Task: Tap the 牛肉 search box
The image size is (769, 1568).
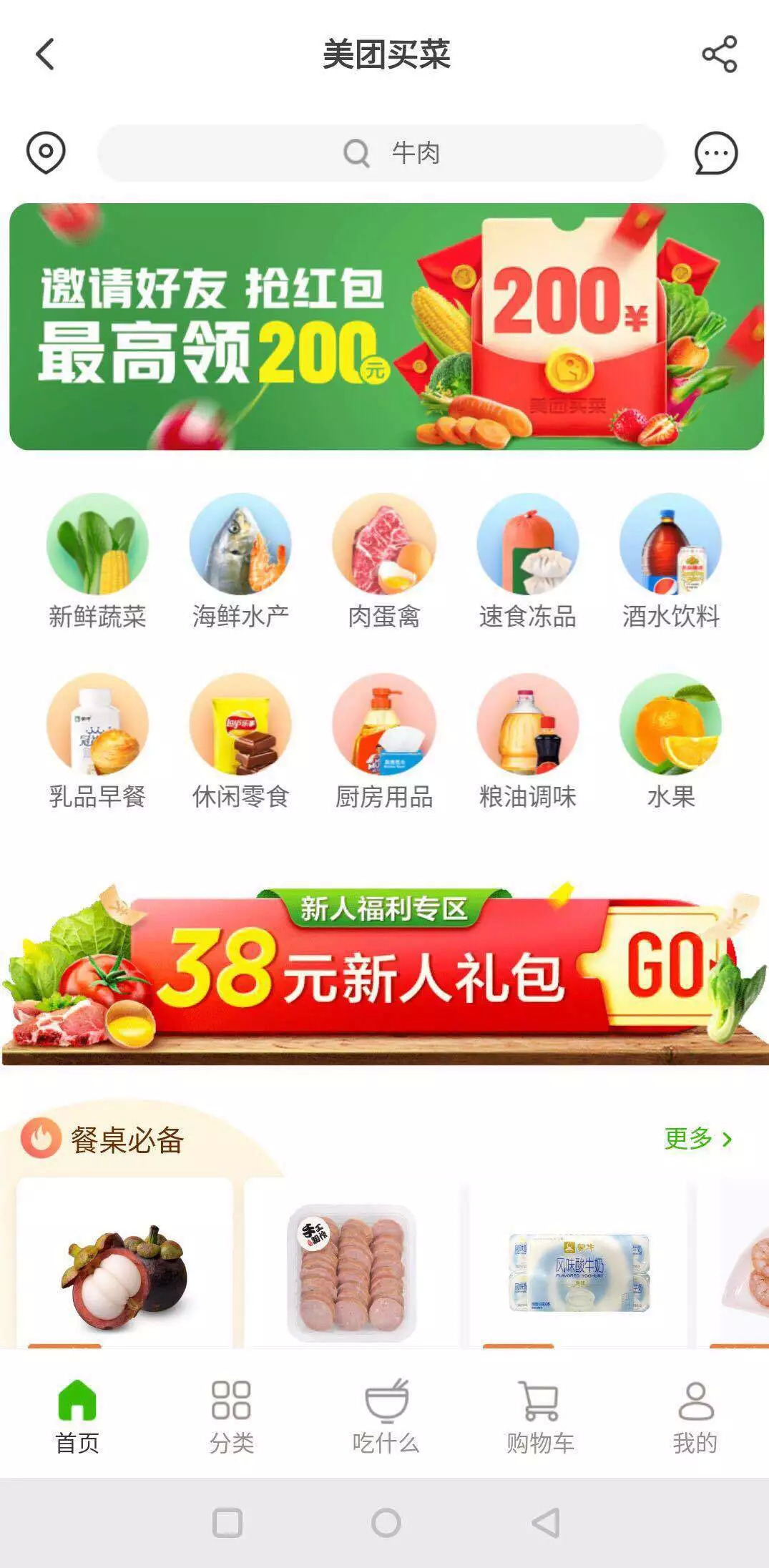Action: coord(381,153)
